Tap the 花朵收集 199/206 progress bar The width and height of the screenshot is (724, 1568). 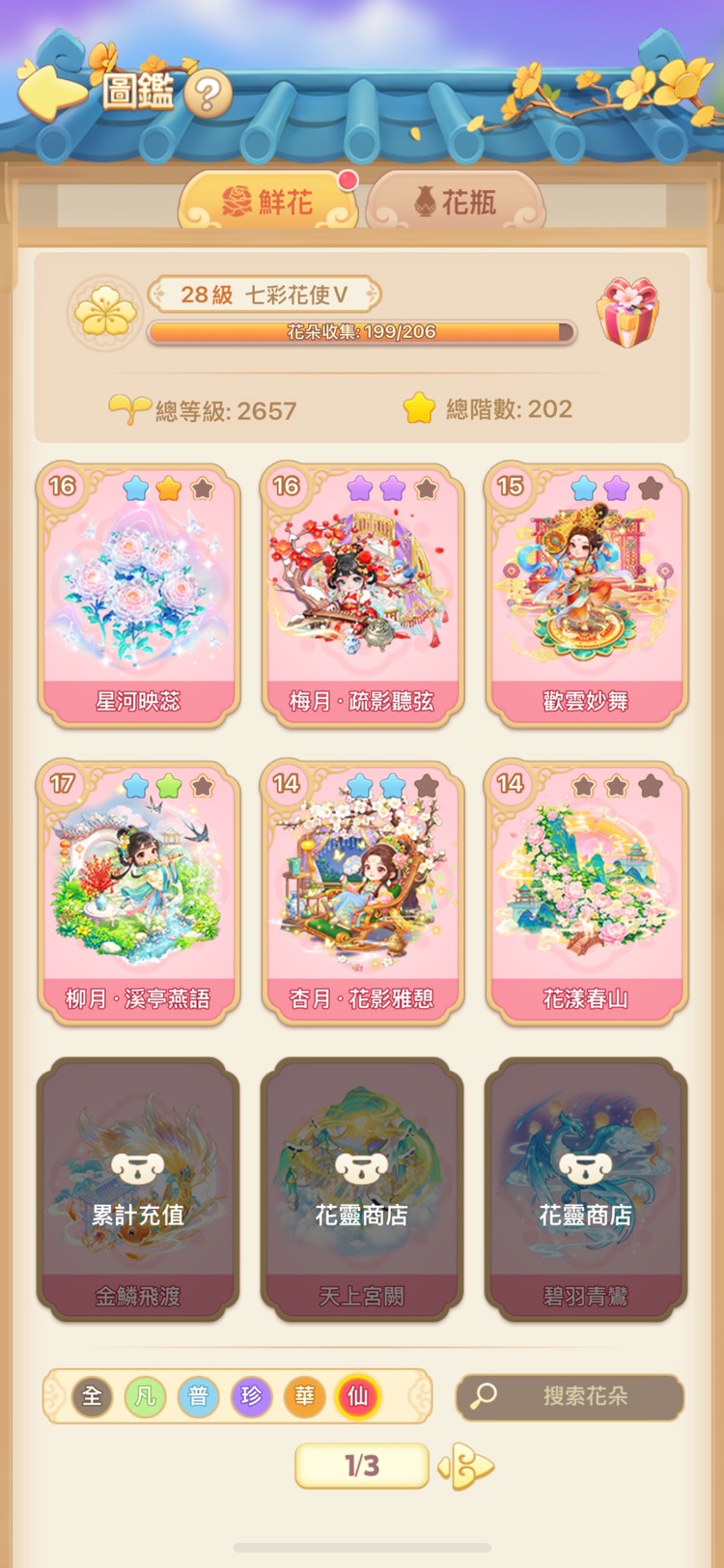click(361, 332)
